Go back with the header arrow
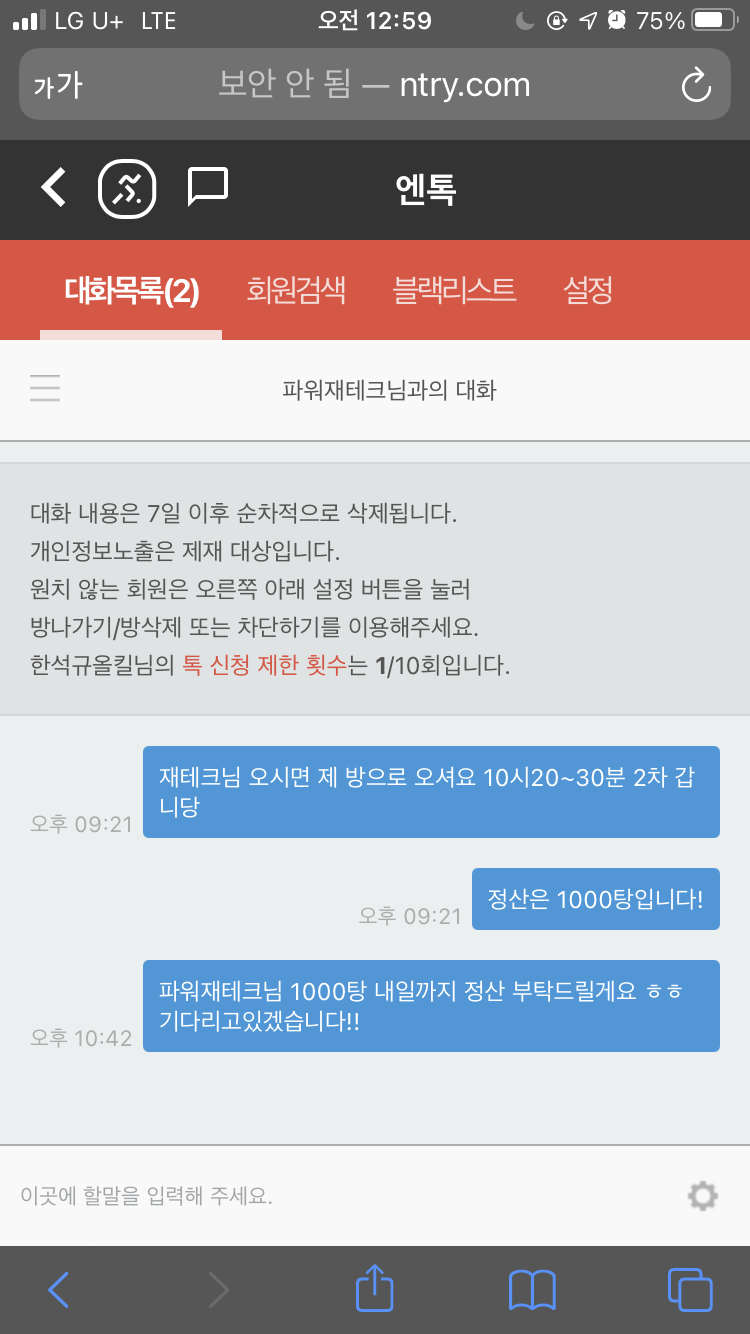This screenshot has width=750, height=1334. 54,187
